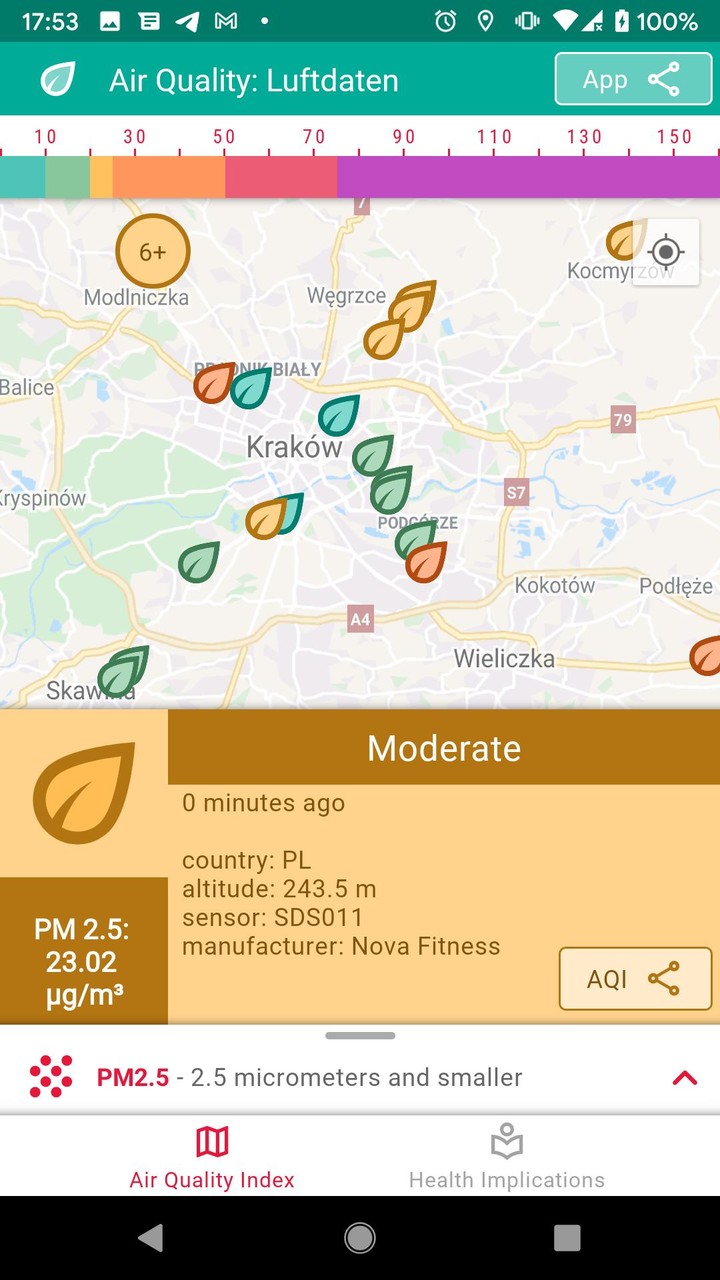The image size is (720, 1280).
Task: Open the Air Quality Index tab
Action: coord(211,1155)
